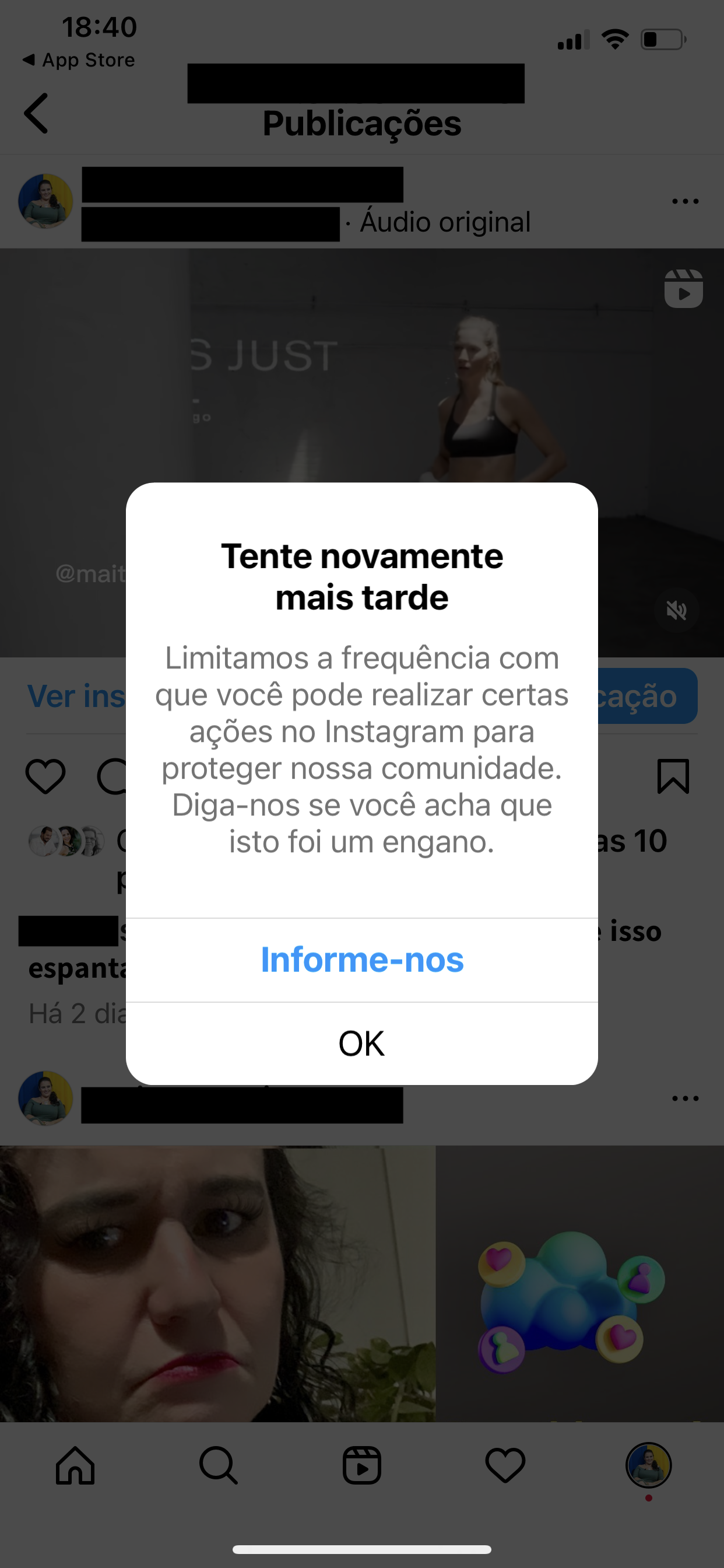Go back from Publicações
This screenshot has width=724, height=1568.
pos(37,113)
